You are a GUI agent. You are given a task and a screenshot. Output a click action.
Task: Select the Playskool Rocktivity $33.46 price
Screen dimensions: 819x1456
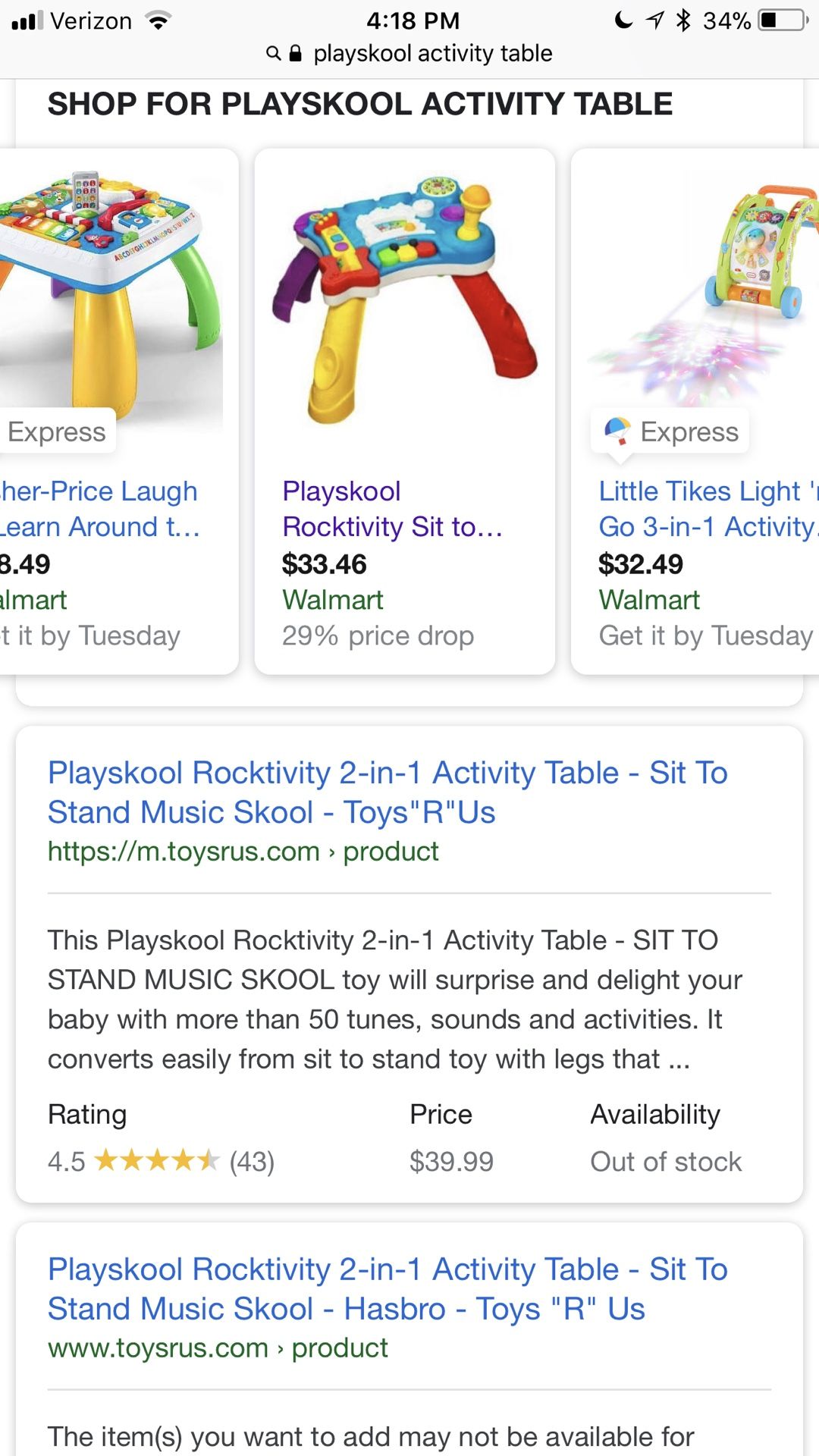[325, 564]
